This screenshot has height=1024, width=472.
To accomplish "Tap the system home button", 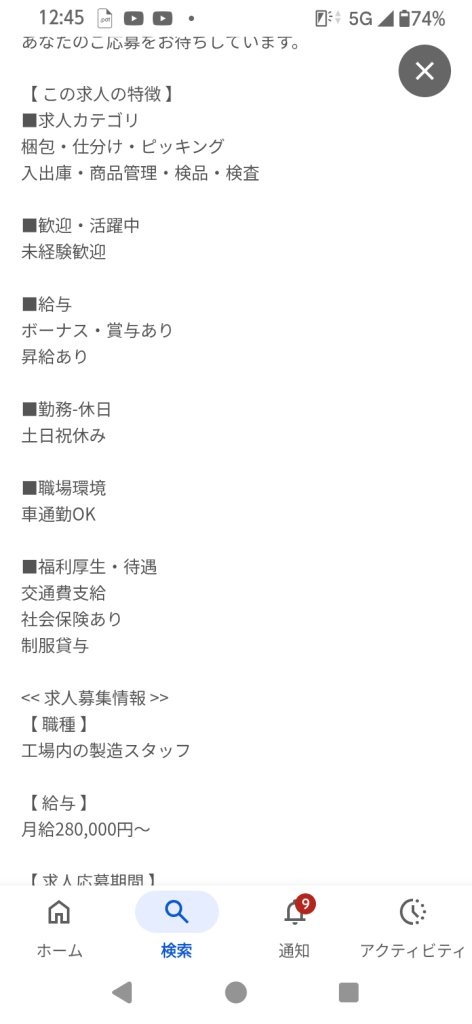I will pos(236,993).
